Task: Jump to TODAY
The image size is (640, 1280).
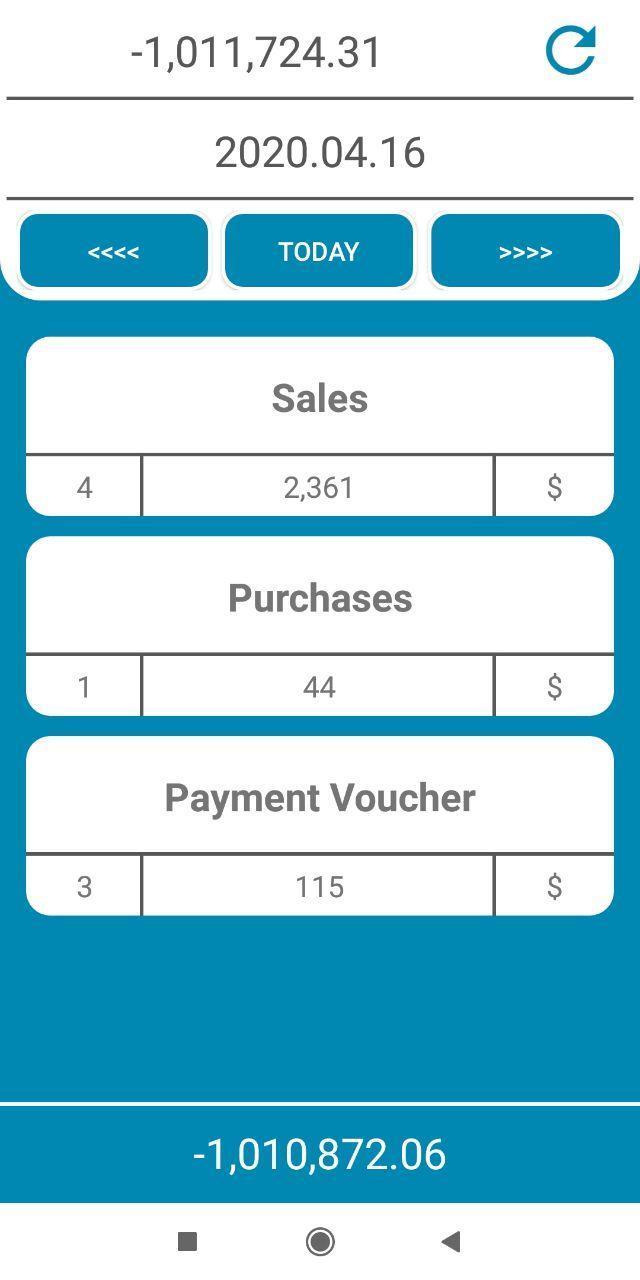Action: 319,251
